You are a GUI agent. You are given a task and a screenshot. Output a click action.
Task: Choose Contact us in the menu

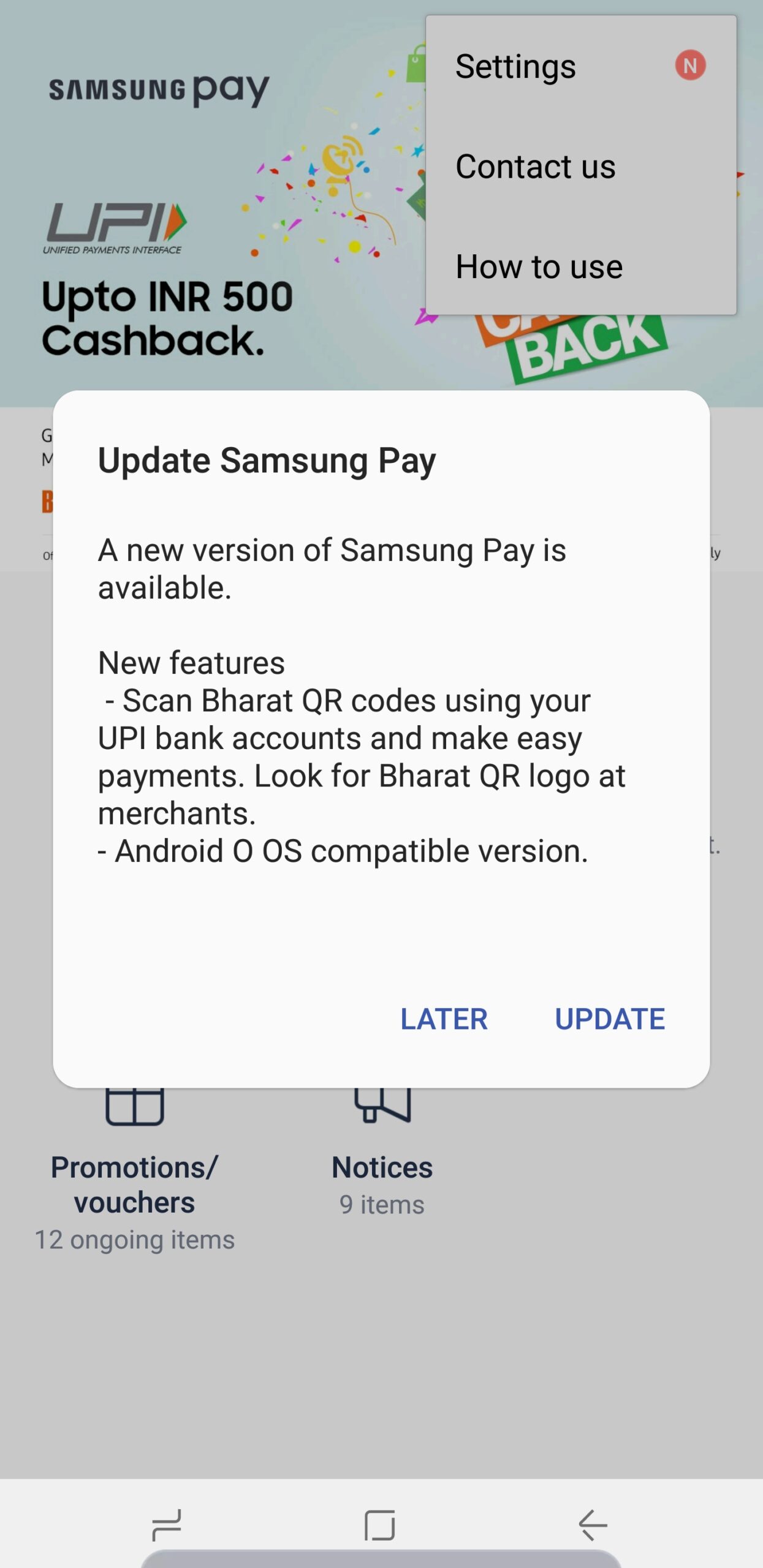pos(535,166)
